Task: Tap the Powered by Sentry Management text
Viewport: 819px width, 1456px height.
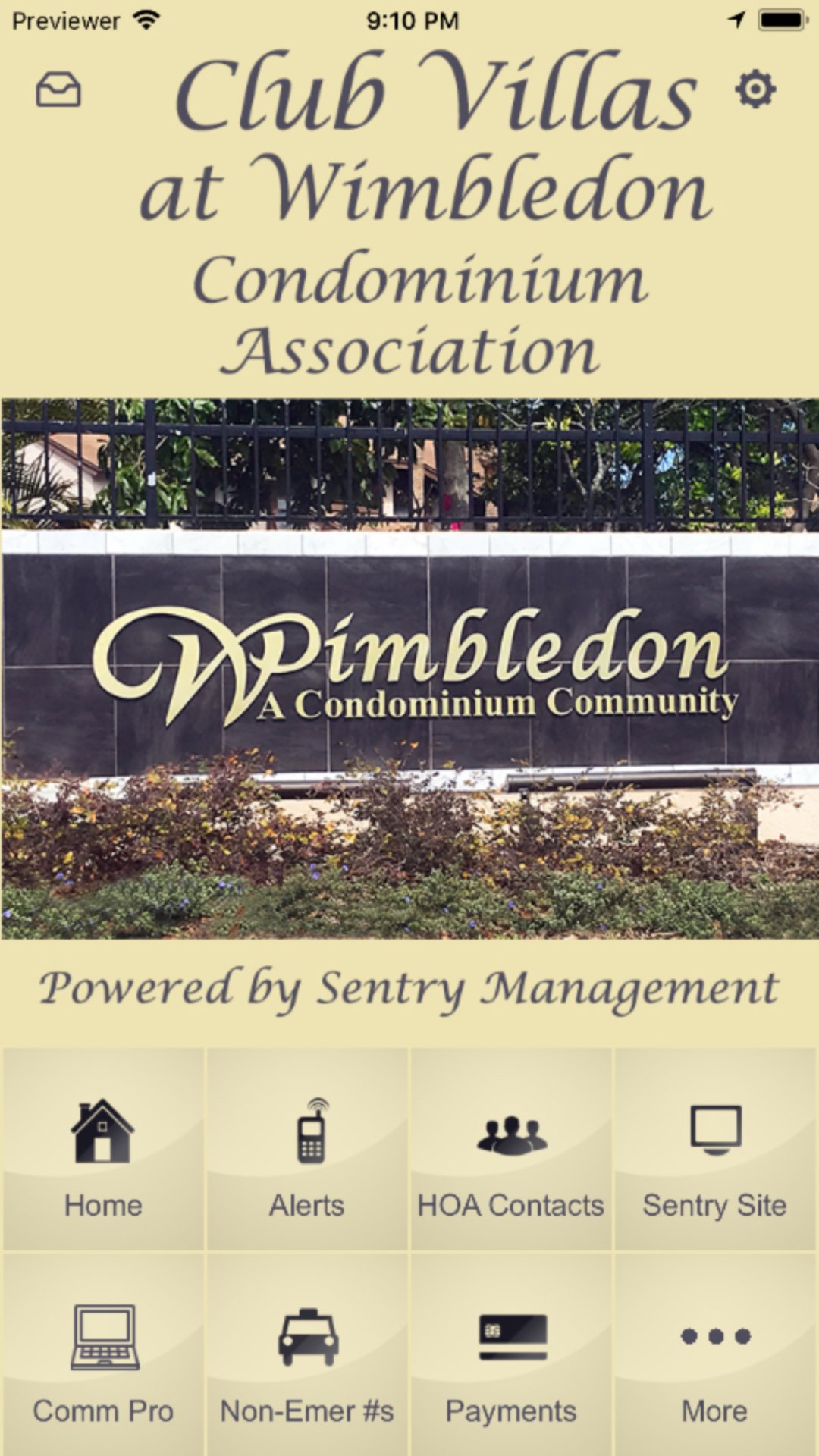Action: point(409,986)
